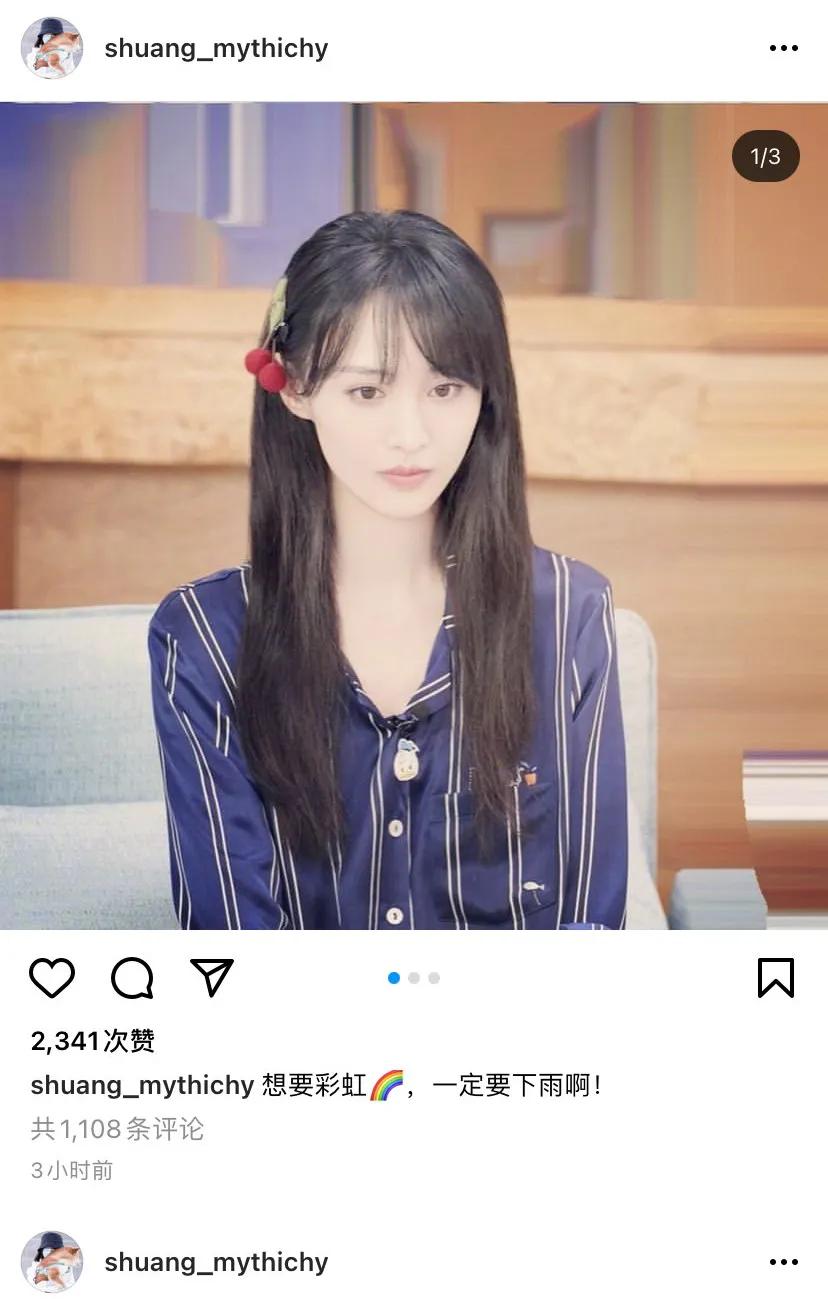Open comments with the speech bubble icon
Image resolution: width=828 pixels, height=1299 pixels.
point(131,980)
